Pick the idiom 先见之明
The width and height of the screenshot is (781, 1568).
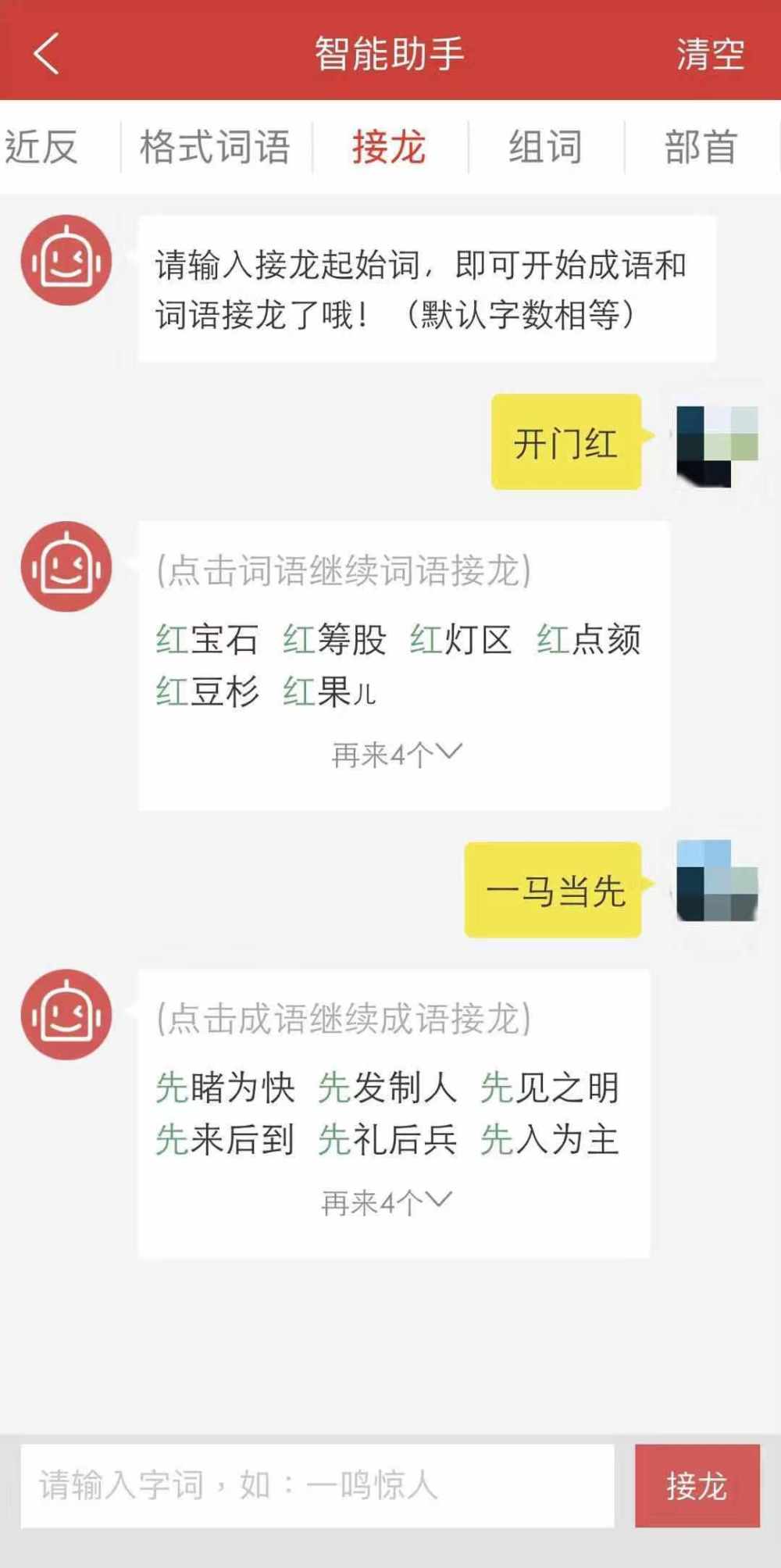(550, 1088)
